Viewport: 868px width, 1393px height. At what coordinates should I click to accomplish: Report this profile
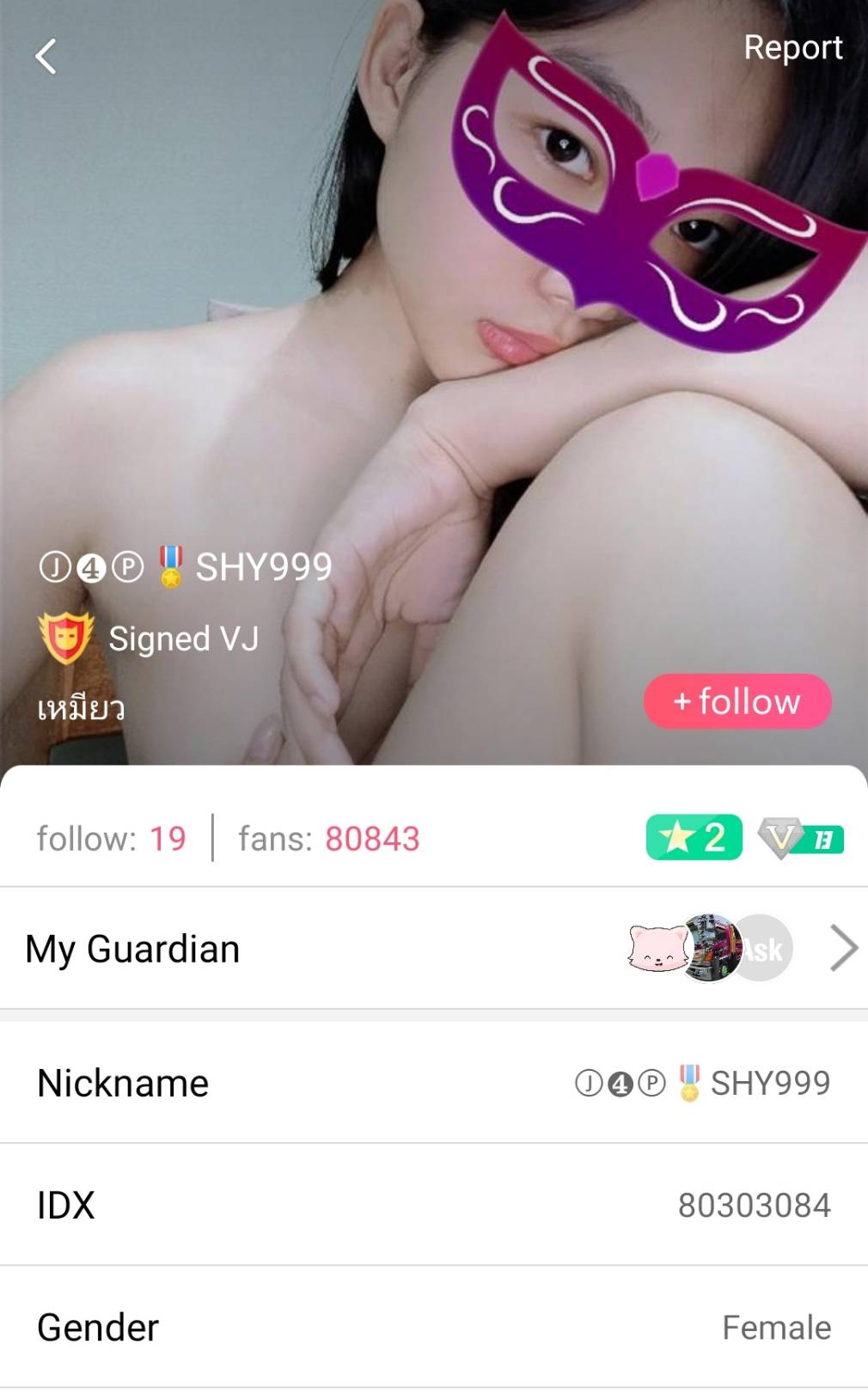[792, 48]
